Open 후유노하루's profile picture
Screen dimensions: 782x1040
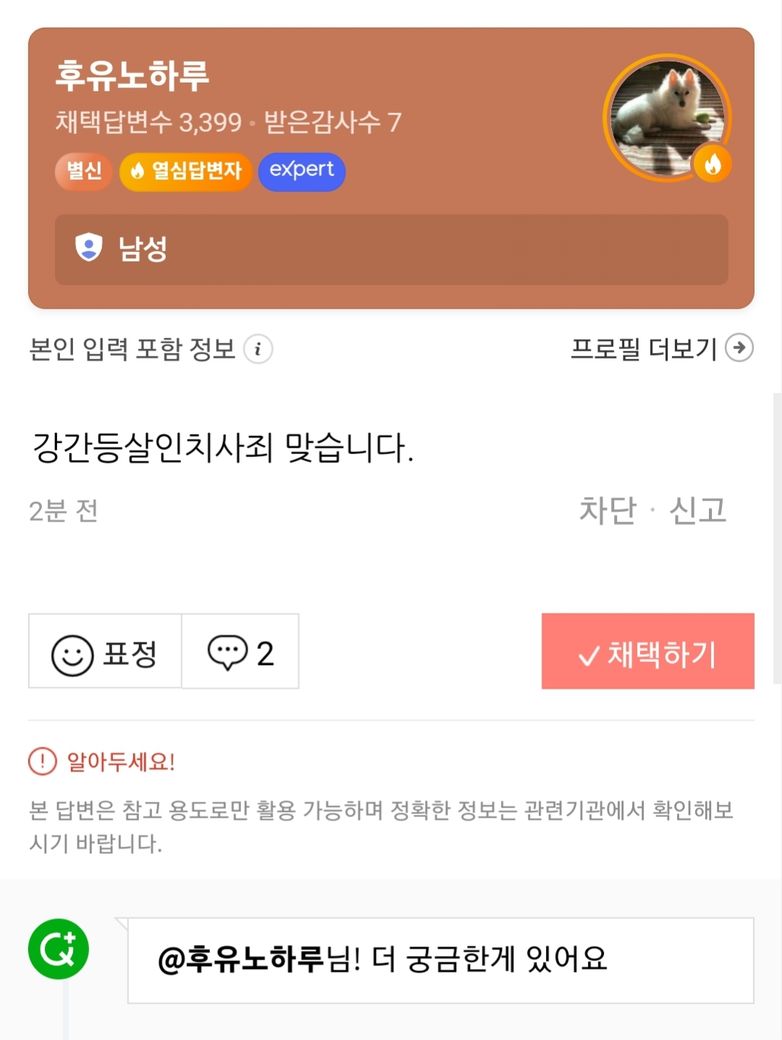click(666, 116)
